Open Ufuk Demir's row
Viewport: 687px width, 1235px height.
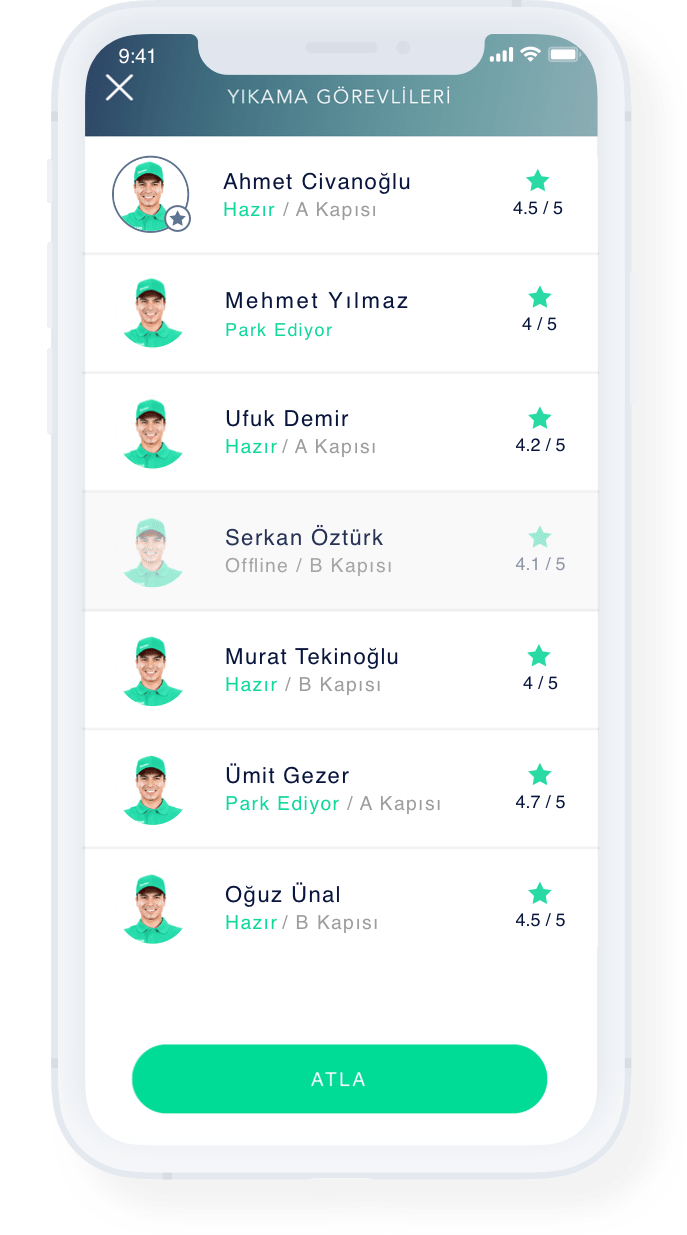coord(341,432)
